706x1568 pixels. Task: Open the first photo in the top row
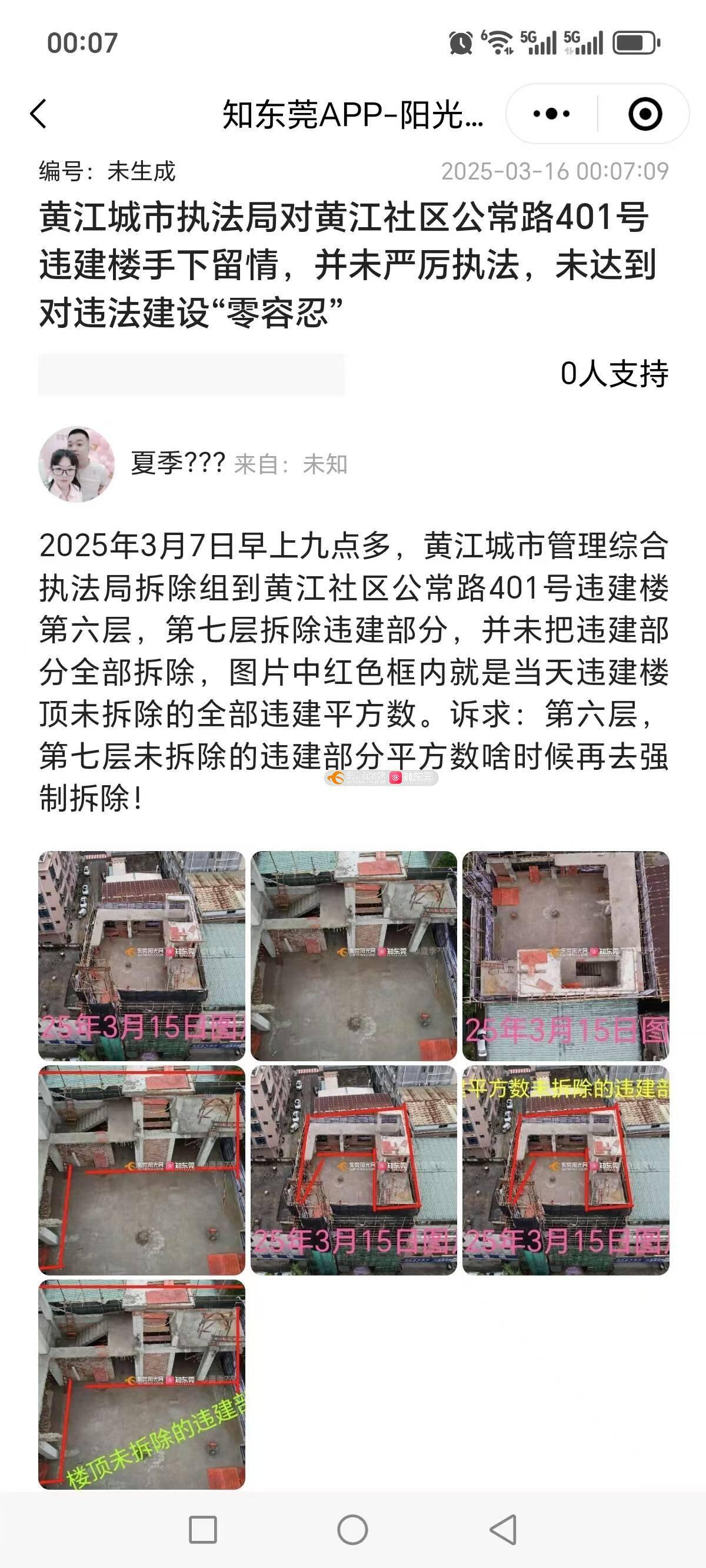[142, 956]
